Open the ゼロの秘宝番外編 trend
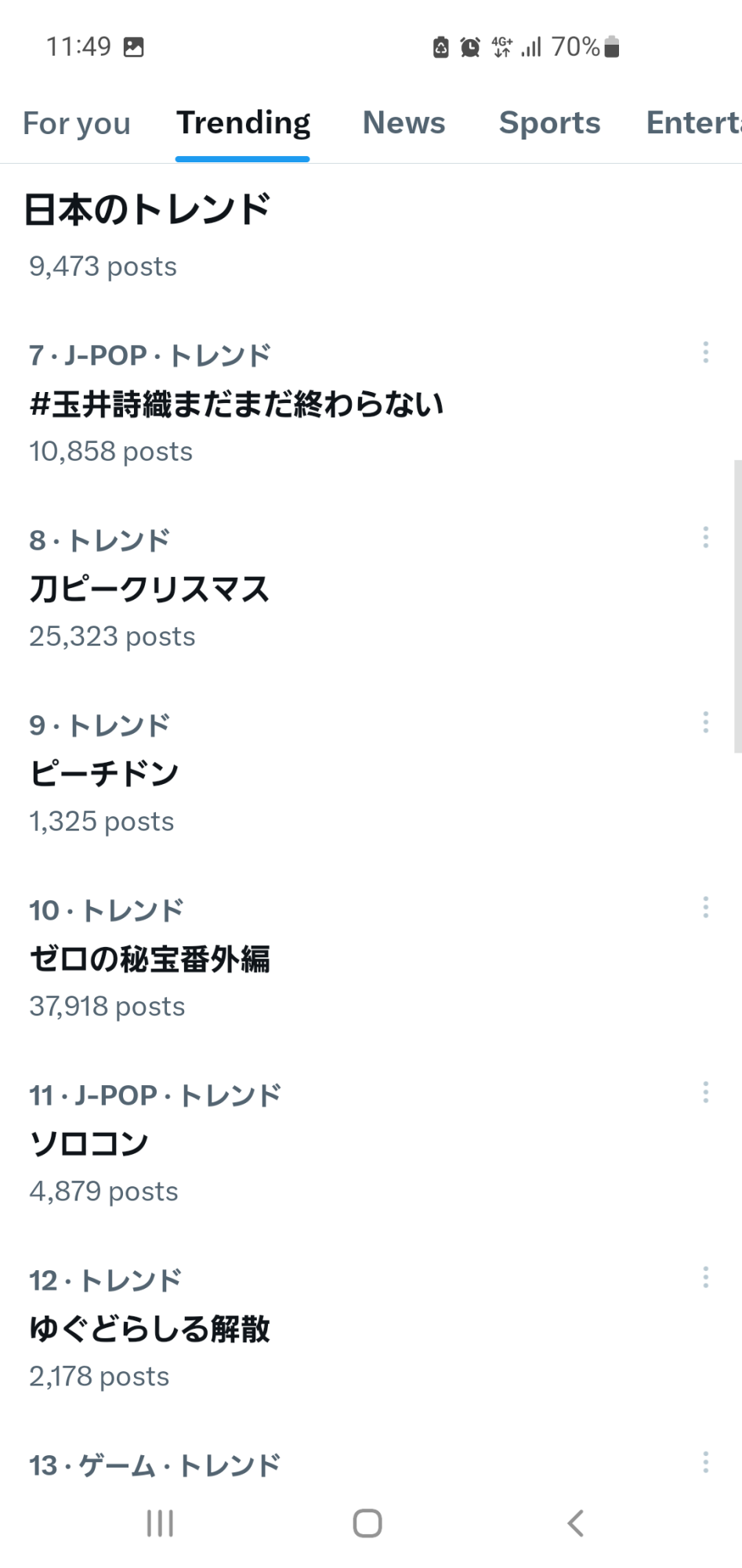 150,960
